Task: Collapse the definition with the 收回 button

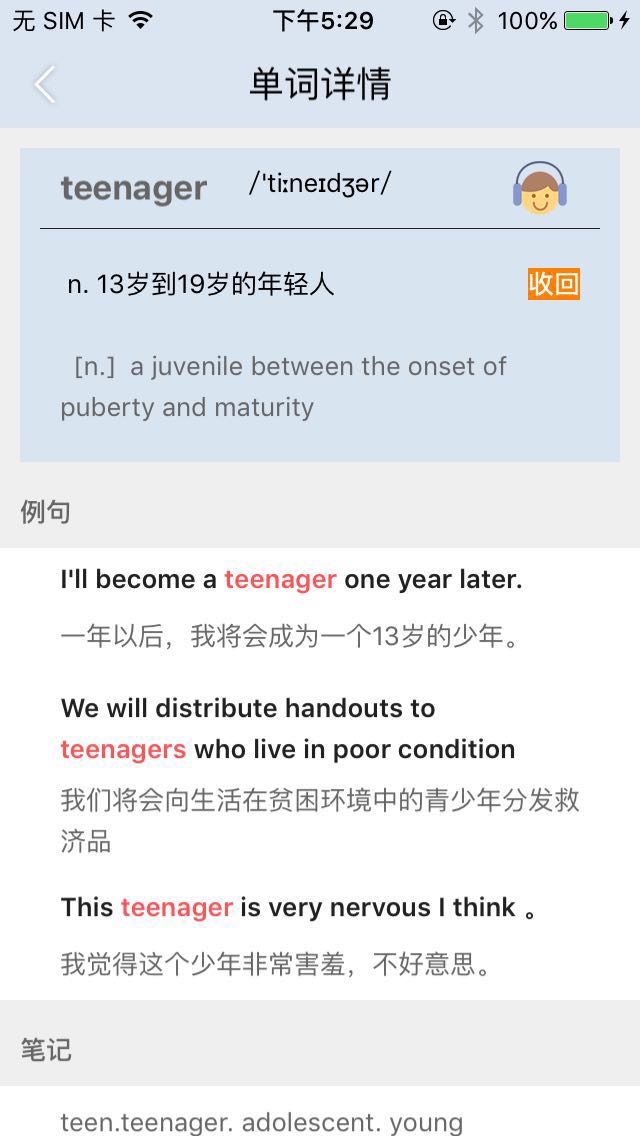Action: pyautogui.click(x=554, y=284)
